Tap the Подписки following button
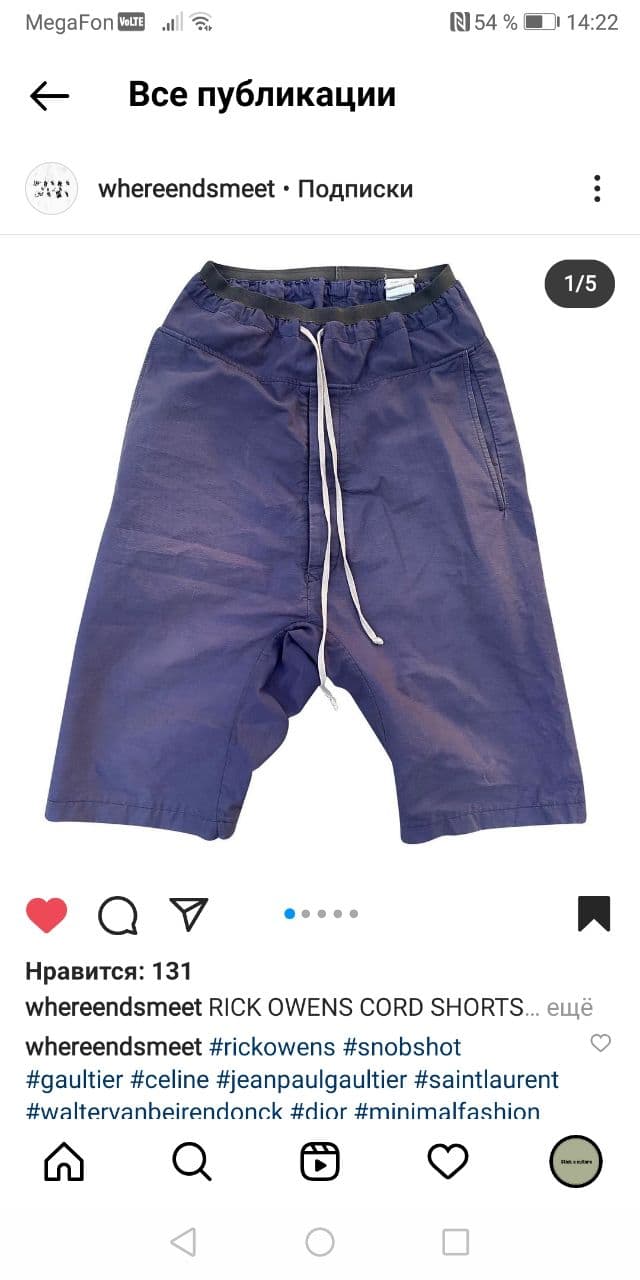Image resolution: width=640 pixels, height=1280 pixels. click(x=355, y=189)
